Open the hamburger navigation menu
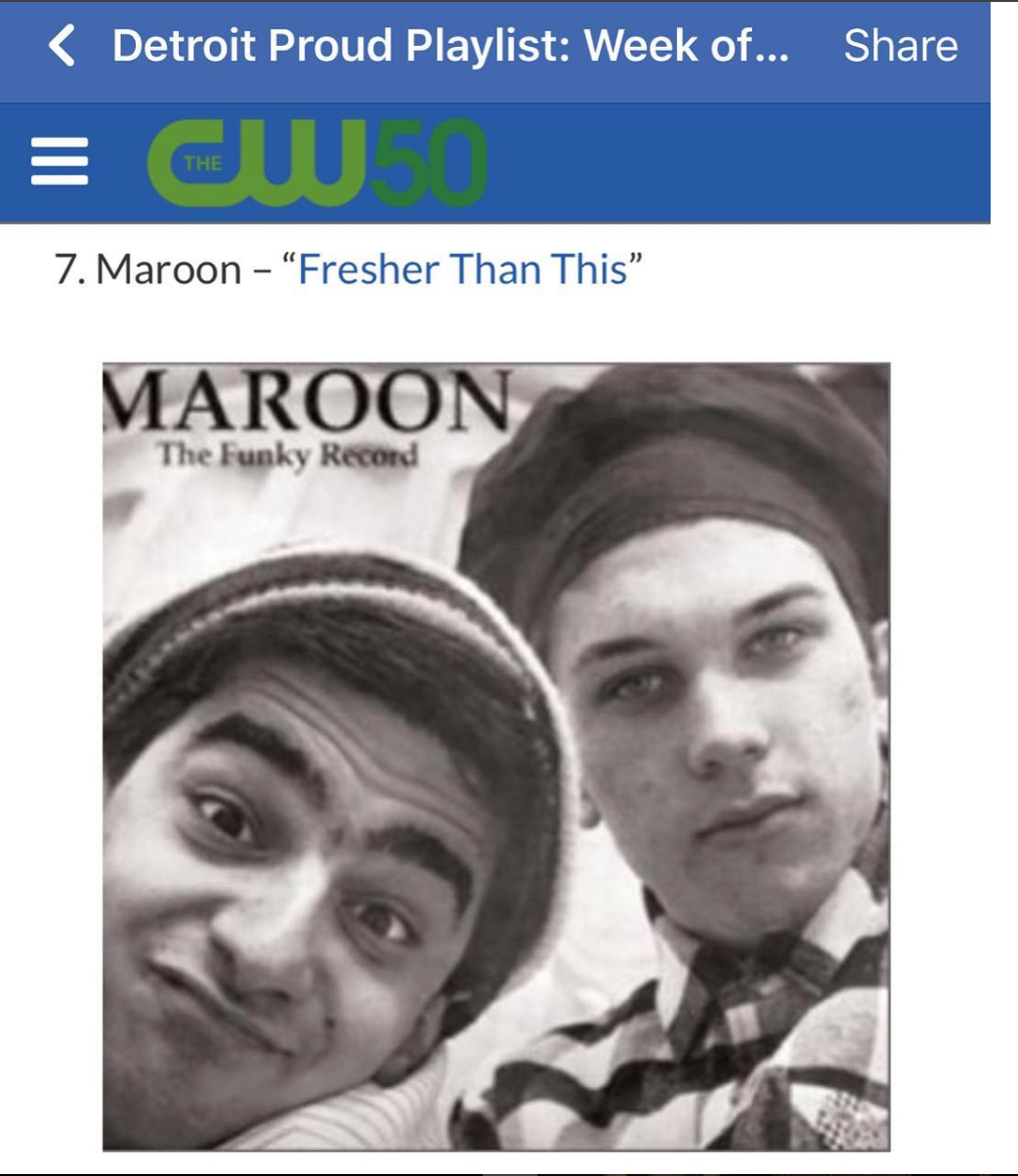Image resolution: width=1018 pixels, height=1176 pixels. [60, 162]
